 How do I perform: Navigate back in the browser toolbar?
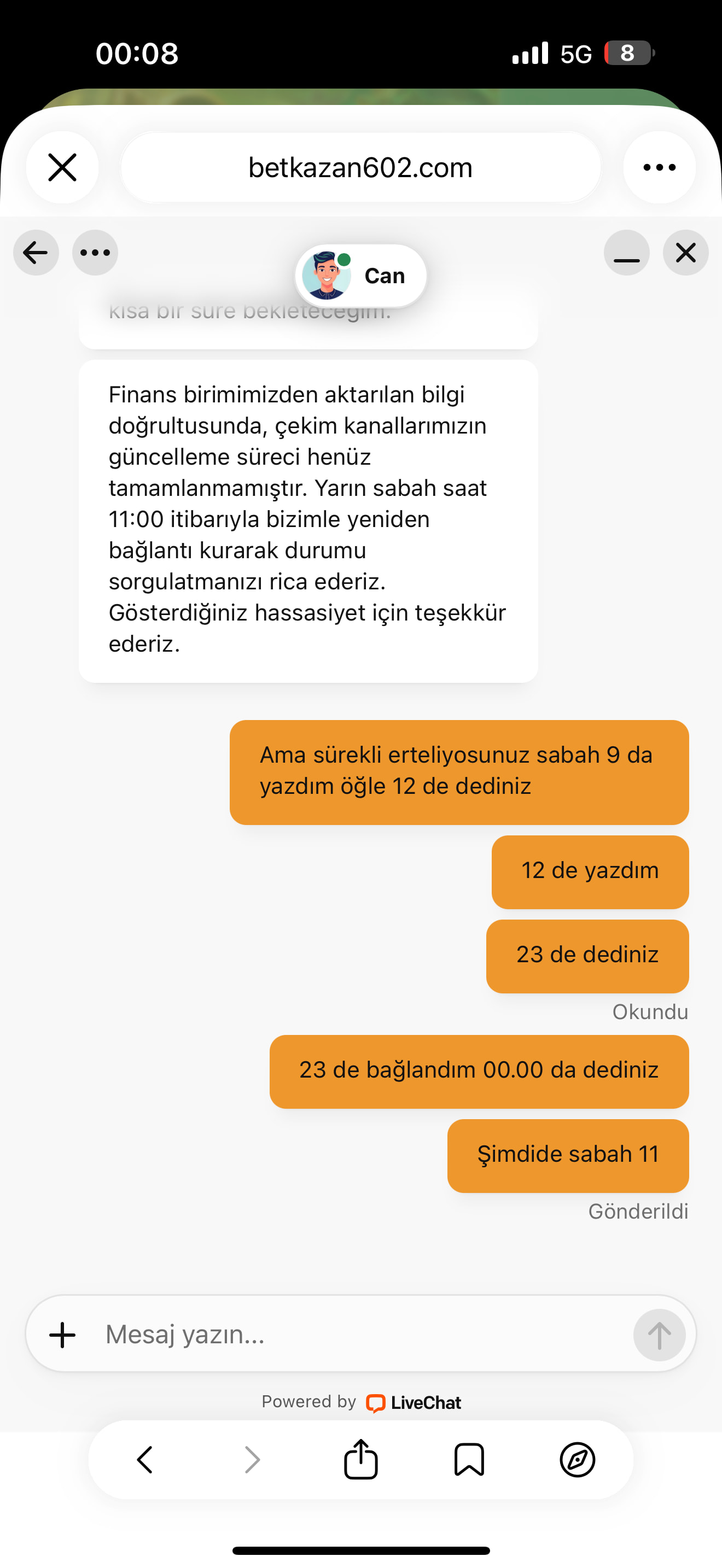point(145,1460)
